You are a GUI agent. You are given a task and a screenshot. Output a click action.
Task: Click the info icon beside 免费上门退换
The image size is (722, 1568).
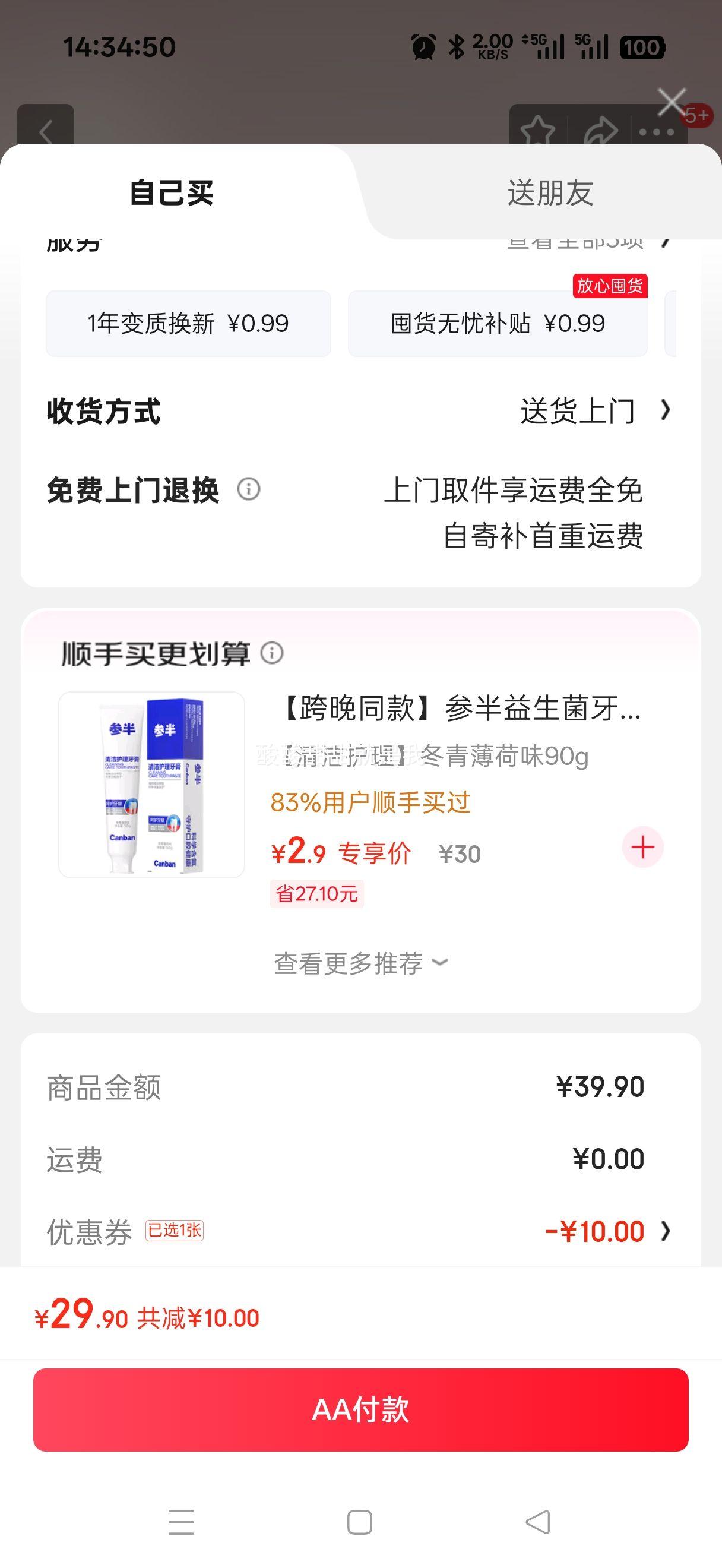(250, 489)
